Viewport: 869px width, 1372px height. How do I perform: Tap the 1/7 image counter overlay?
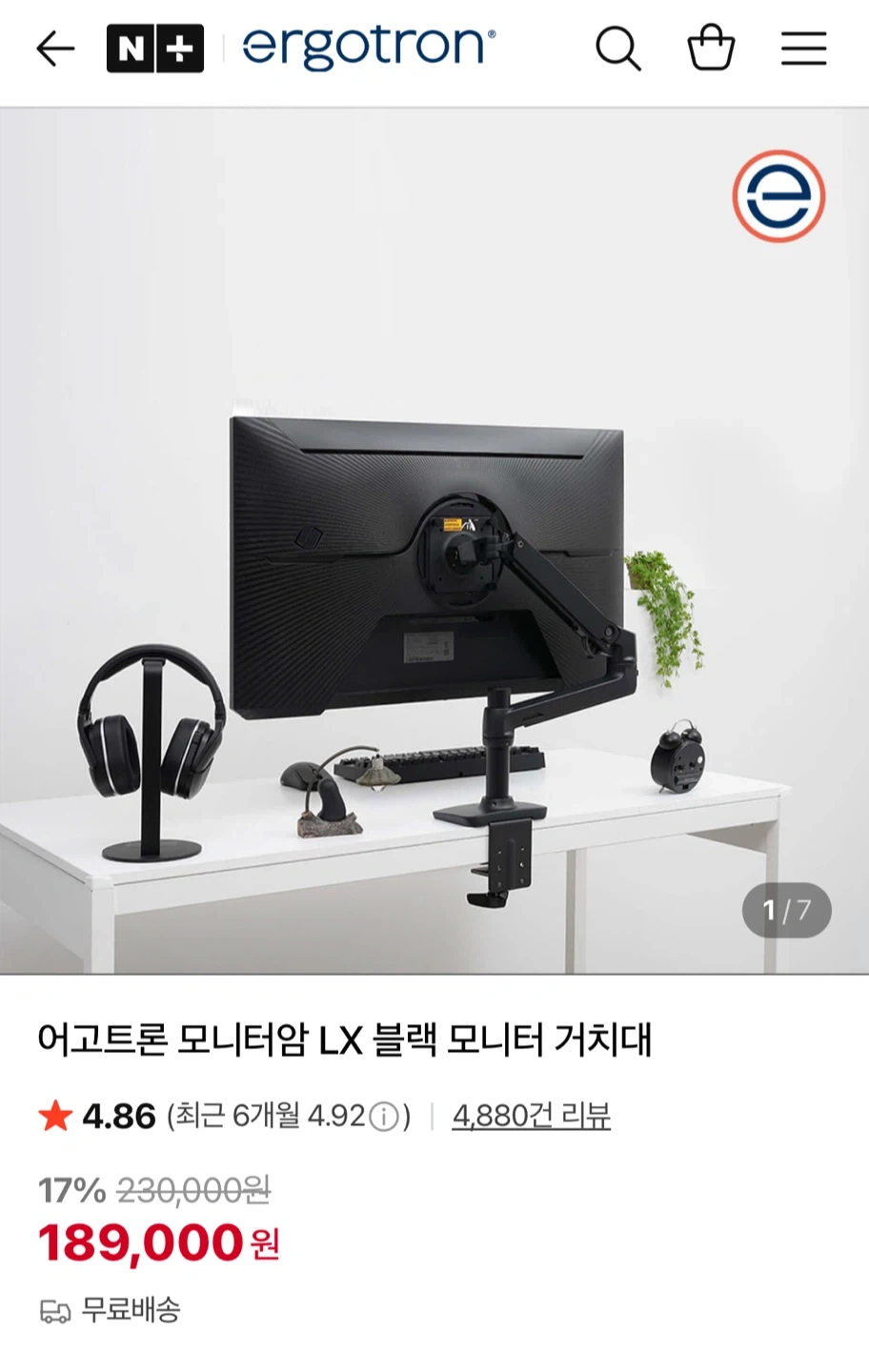tap(786, 910)
